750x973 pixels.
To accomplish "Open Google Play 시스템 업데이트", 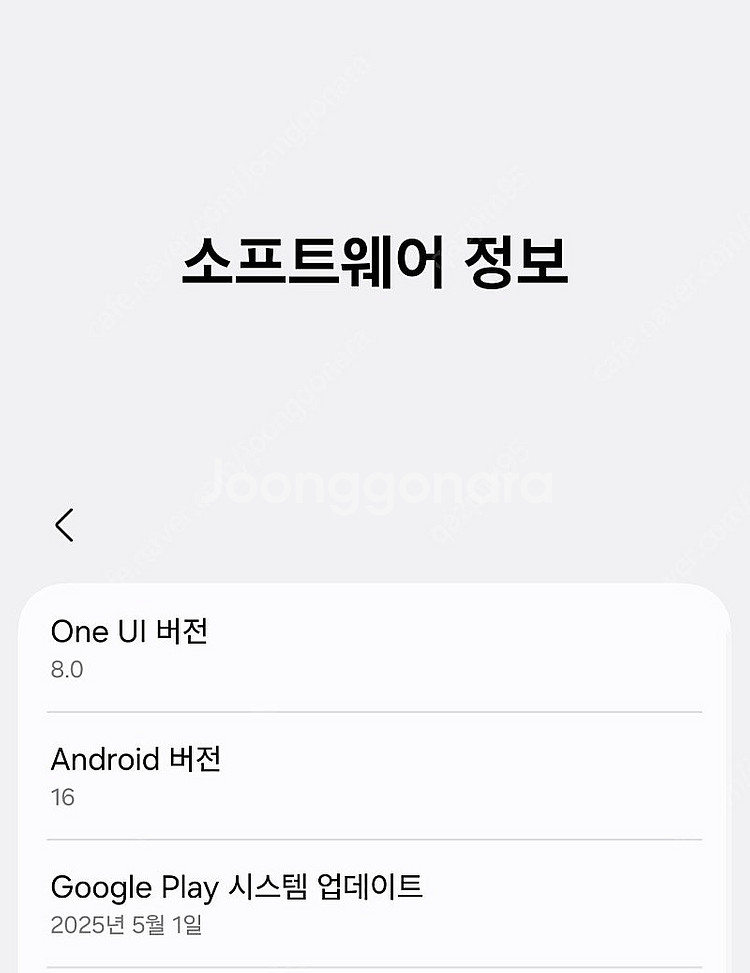I will point(375,904).
